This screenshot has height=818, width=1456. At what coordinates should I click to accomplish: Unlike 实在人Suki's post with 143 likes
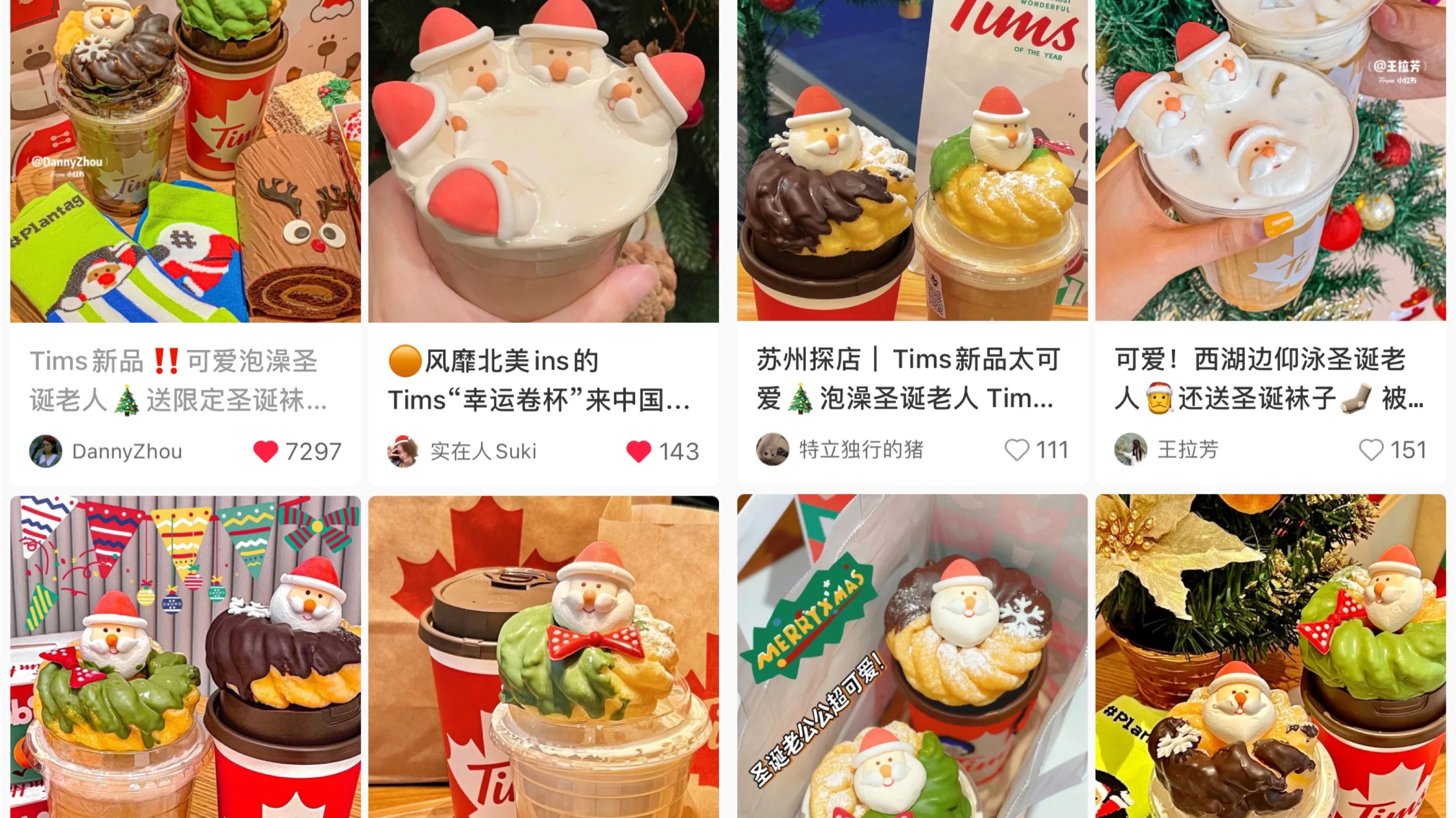[639, 451]
